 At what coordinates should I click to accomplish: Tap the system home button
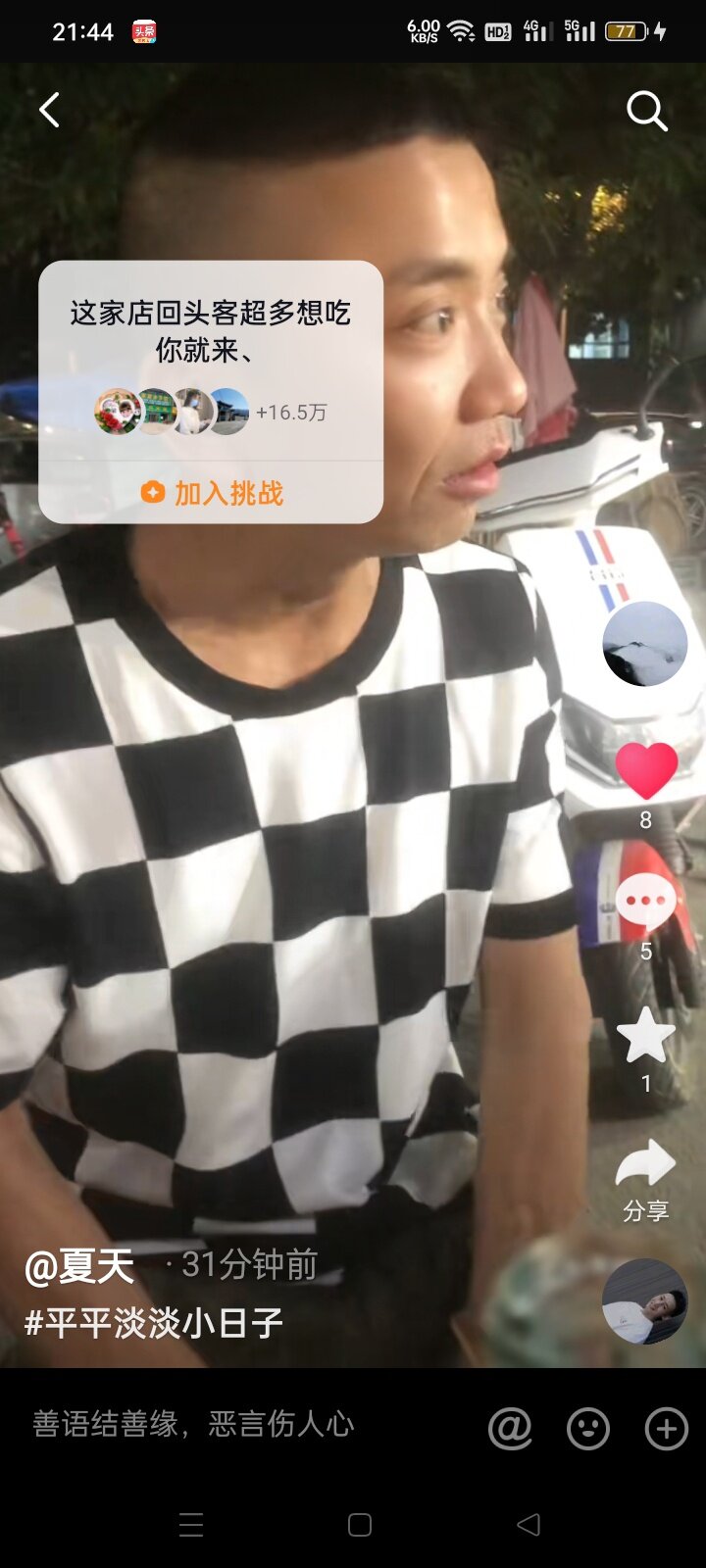tap(360, 1524)
